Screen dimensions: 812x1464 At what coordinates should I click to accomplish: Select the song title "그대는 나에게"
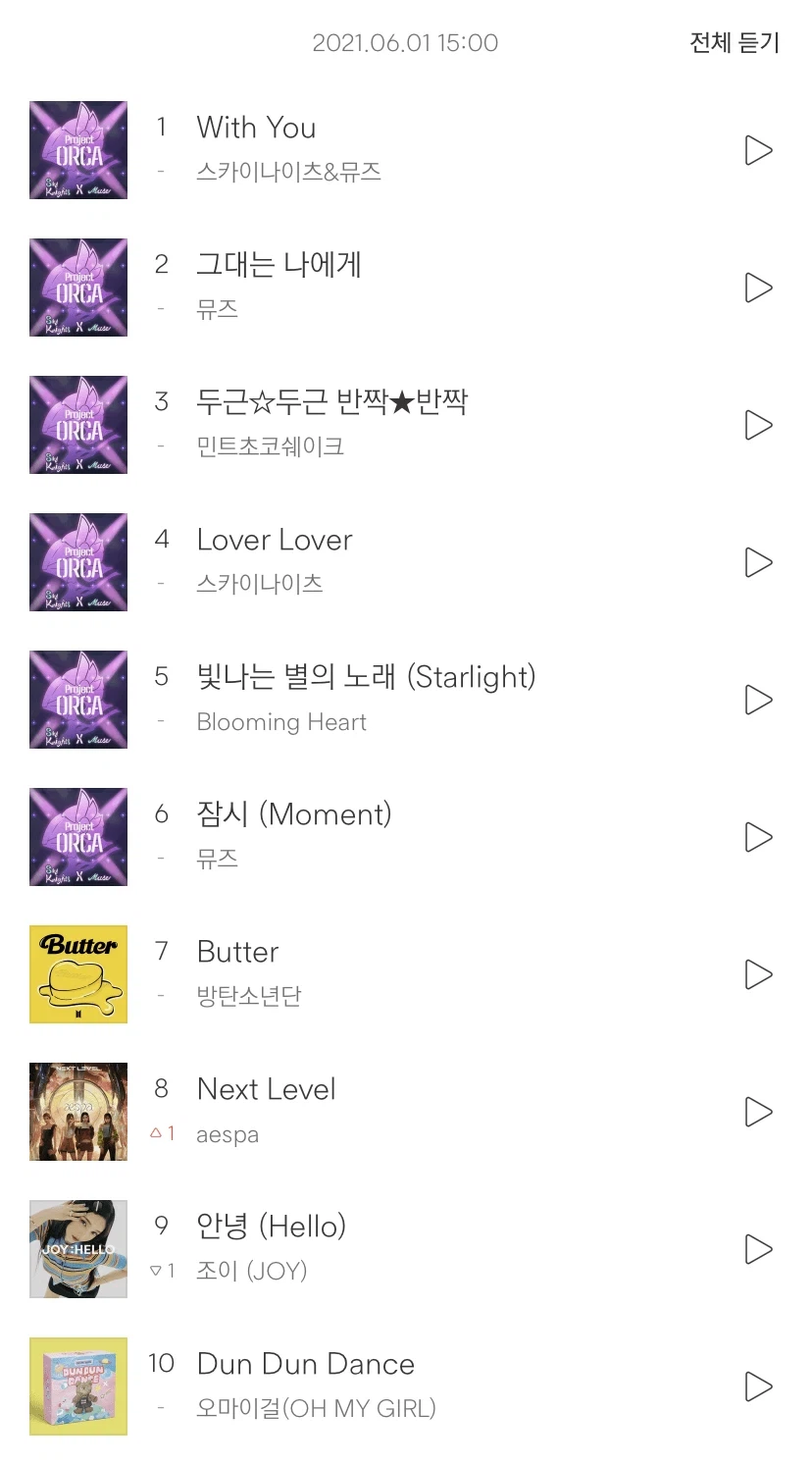coord(279,264)
